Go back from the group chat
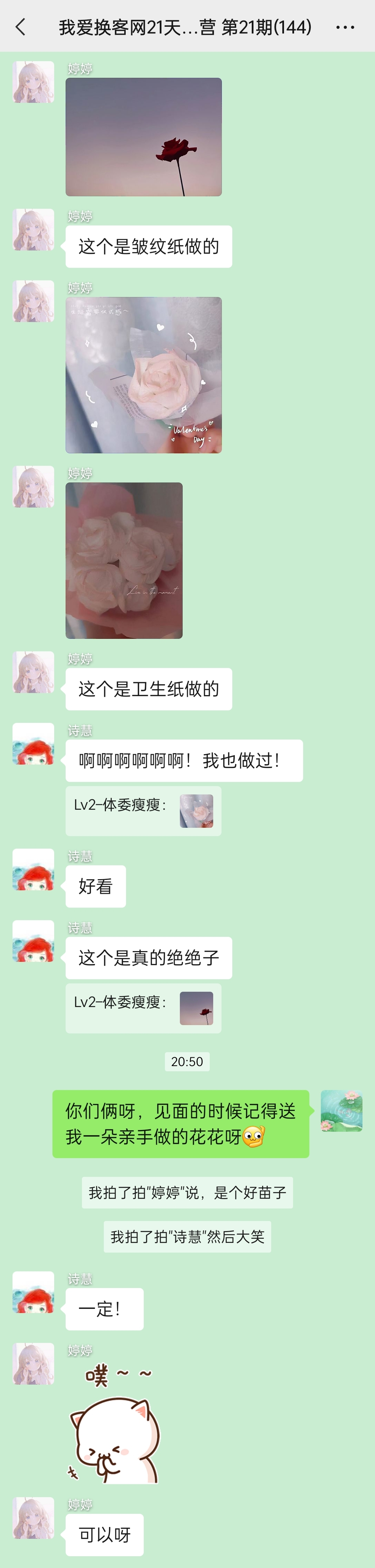The height and width of the screenshot is (1568, 375). click(21, 27)
